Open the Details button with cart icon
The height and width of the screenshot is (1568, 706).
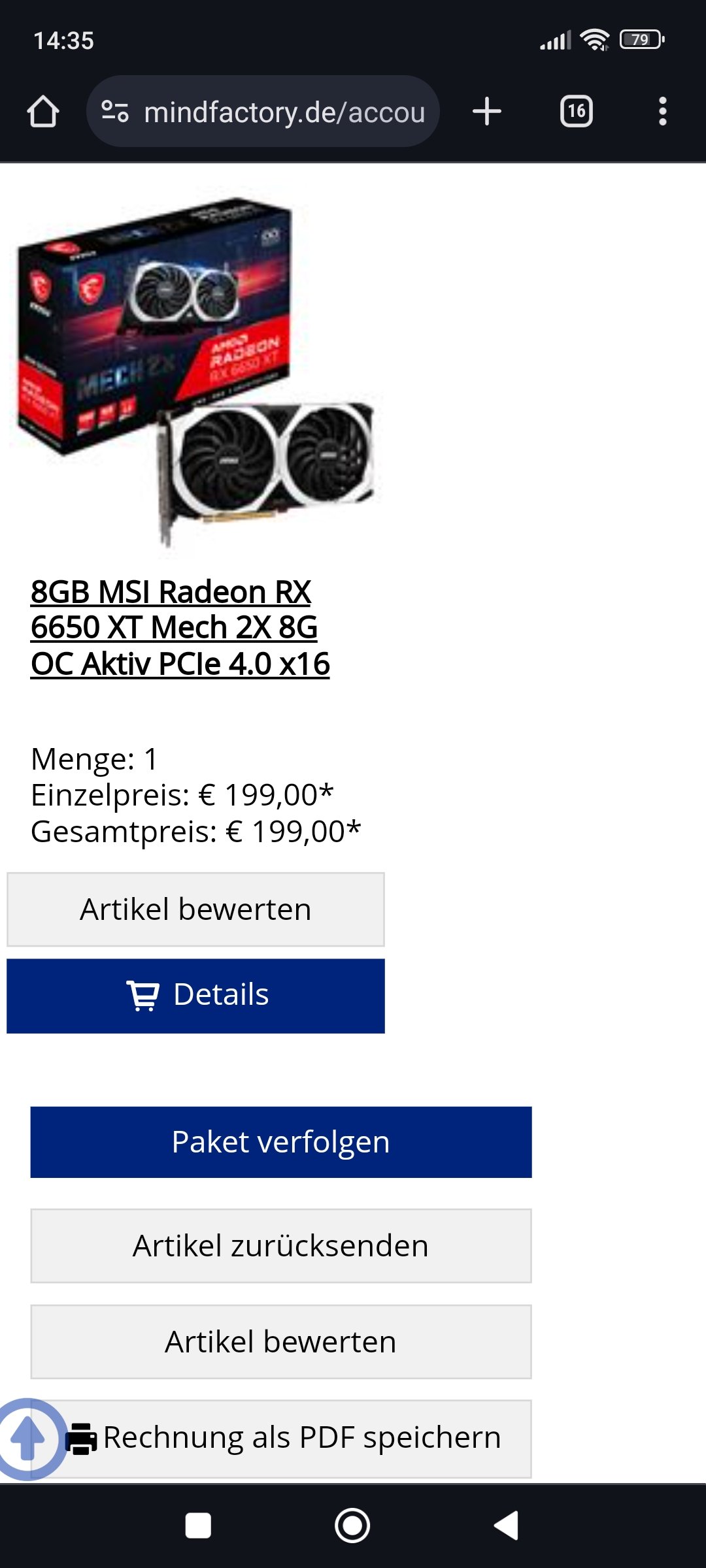pos(195,996)
